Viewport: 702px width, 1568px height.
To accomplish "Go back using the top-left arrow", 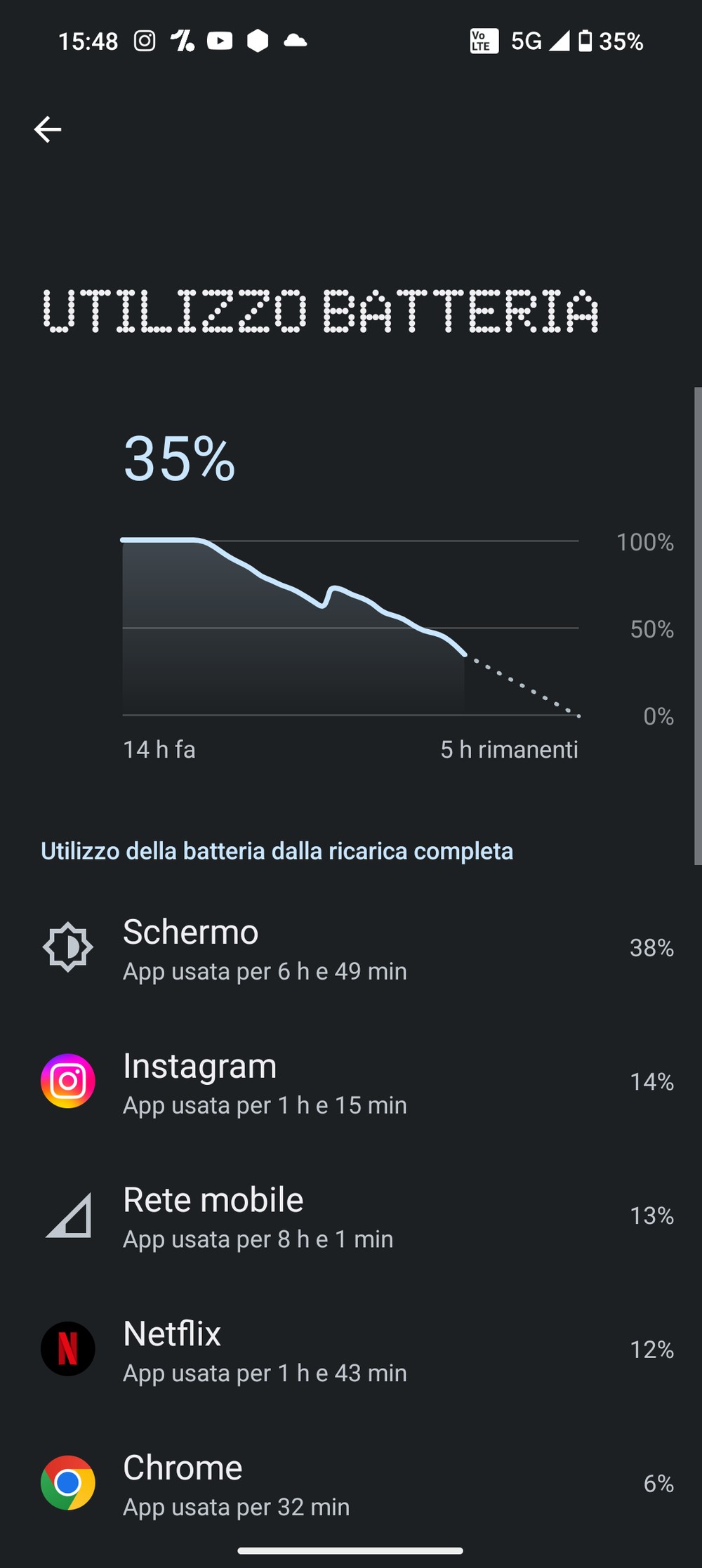I will point(48,129).
